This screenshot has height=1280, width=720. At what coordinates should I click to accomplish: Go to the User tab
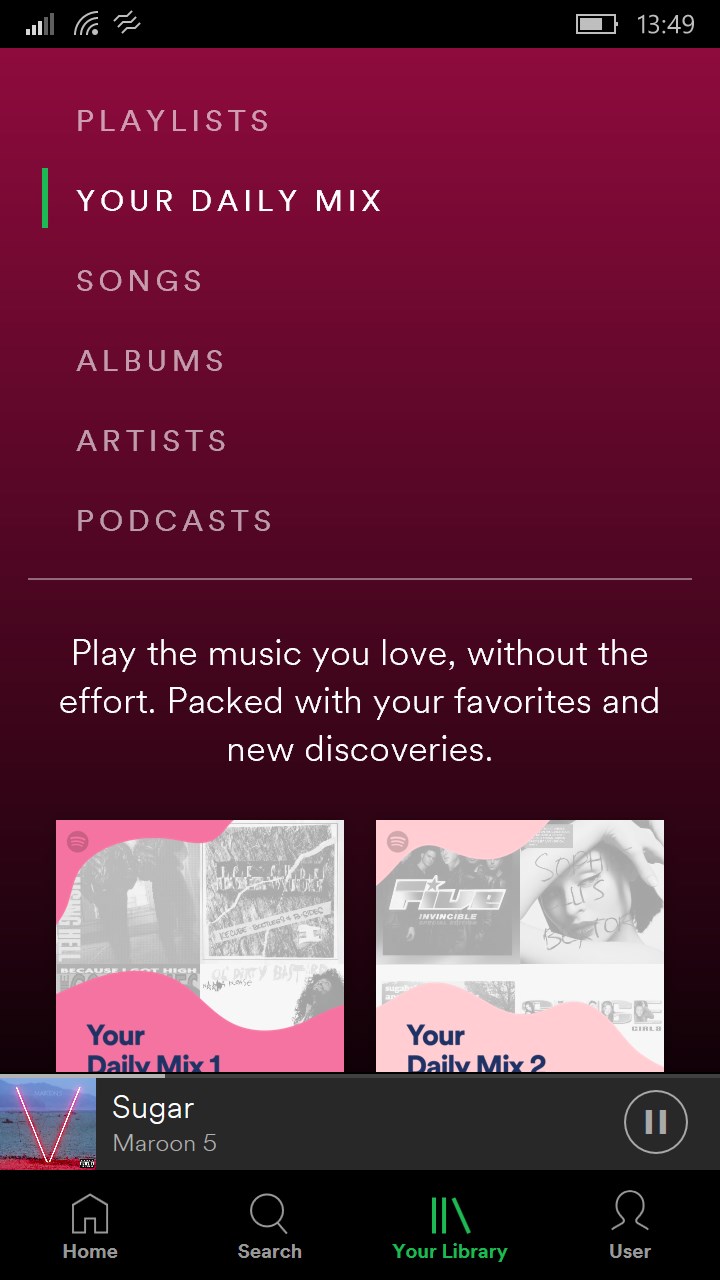[x=630, y=1226]
